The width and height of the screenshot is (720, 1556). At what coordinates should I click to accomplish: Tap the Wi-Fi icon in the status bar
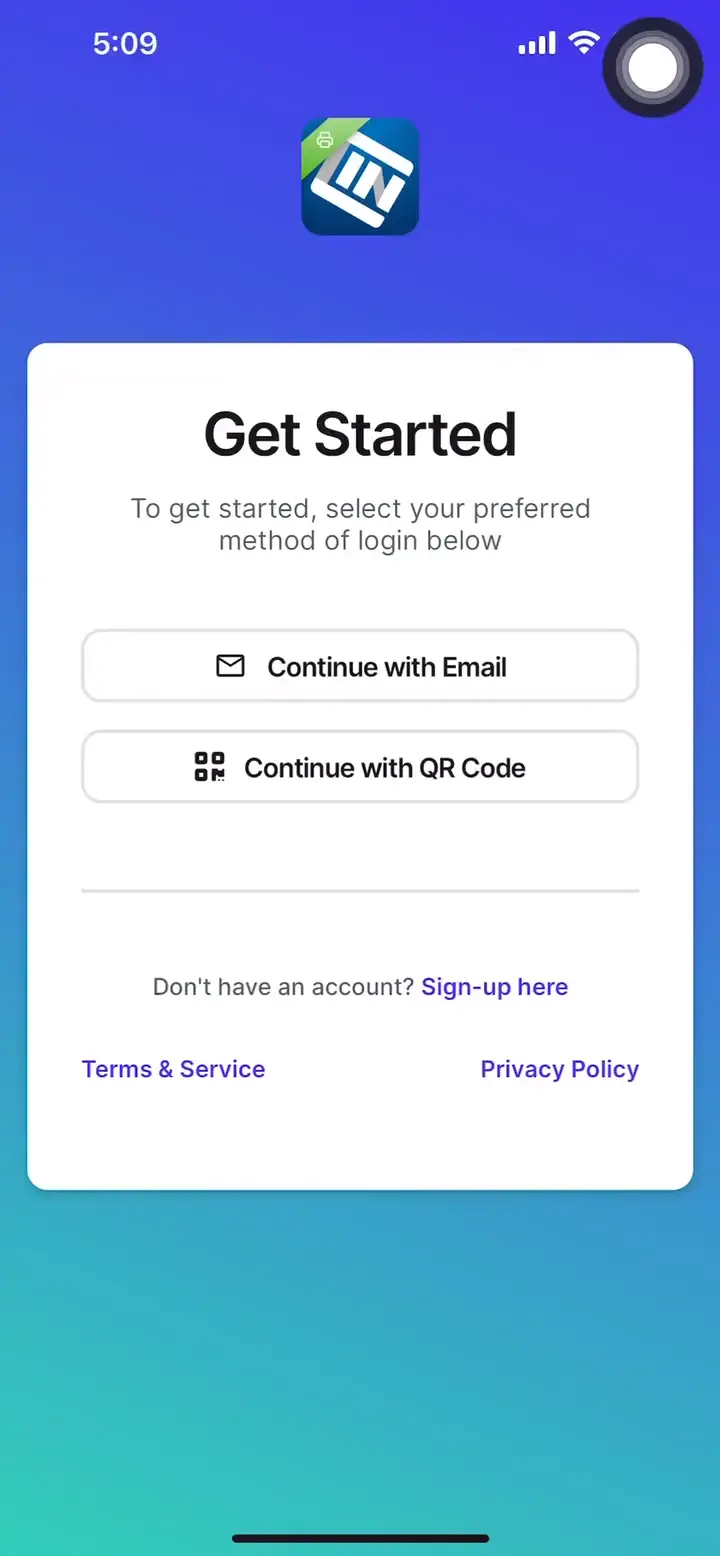click(585, 43)
